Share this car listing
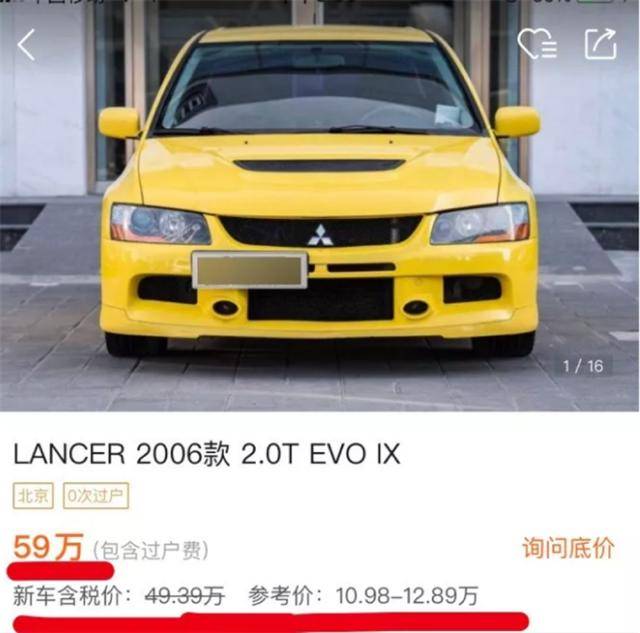Screen dimensions: 640x633 pyautogui.click(x=600, y=44)
